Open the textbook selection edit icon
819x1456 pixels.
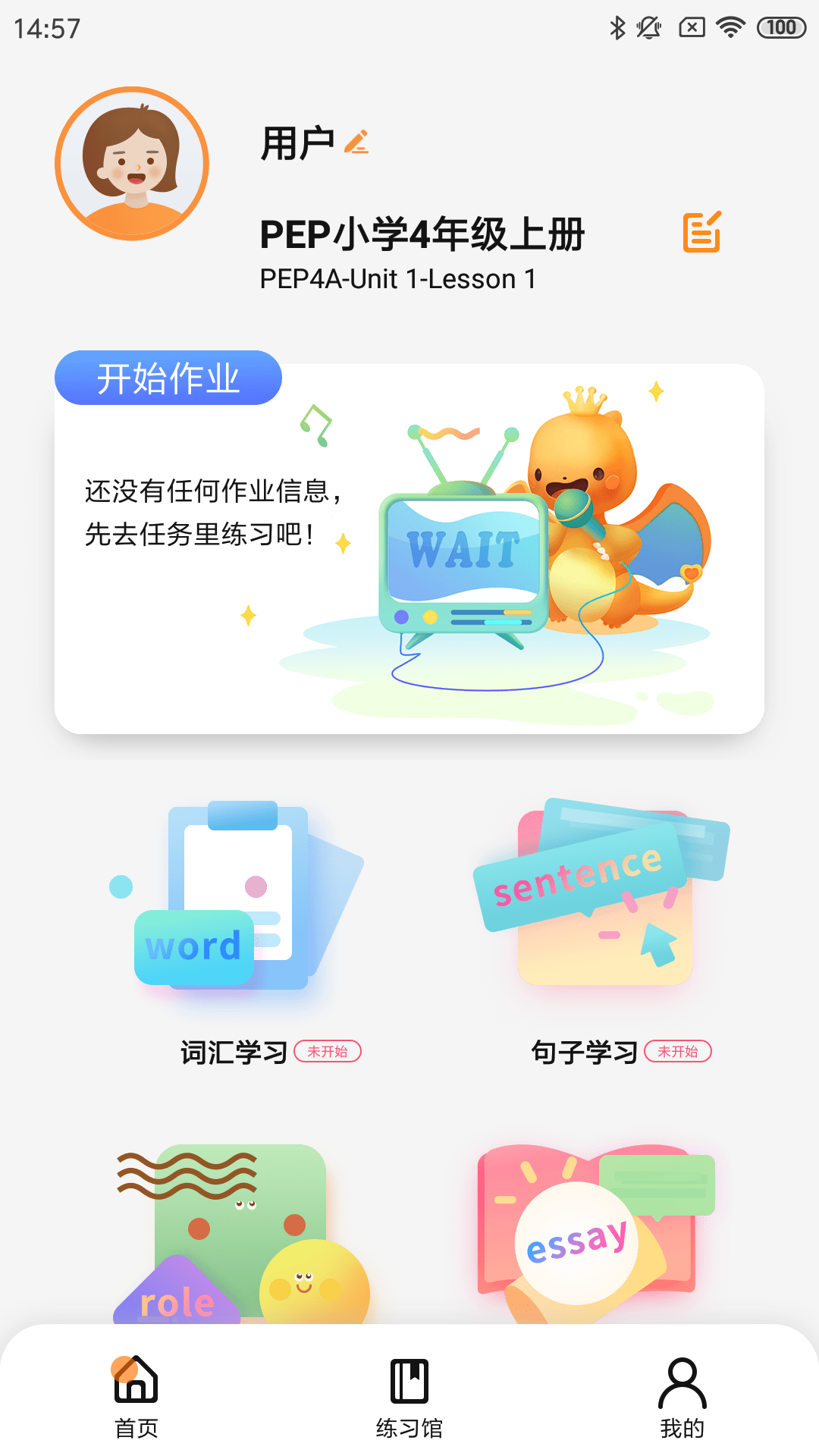tap(702, 232)
